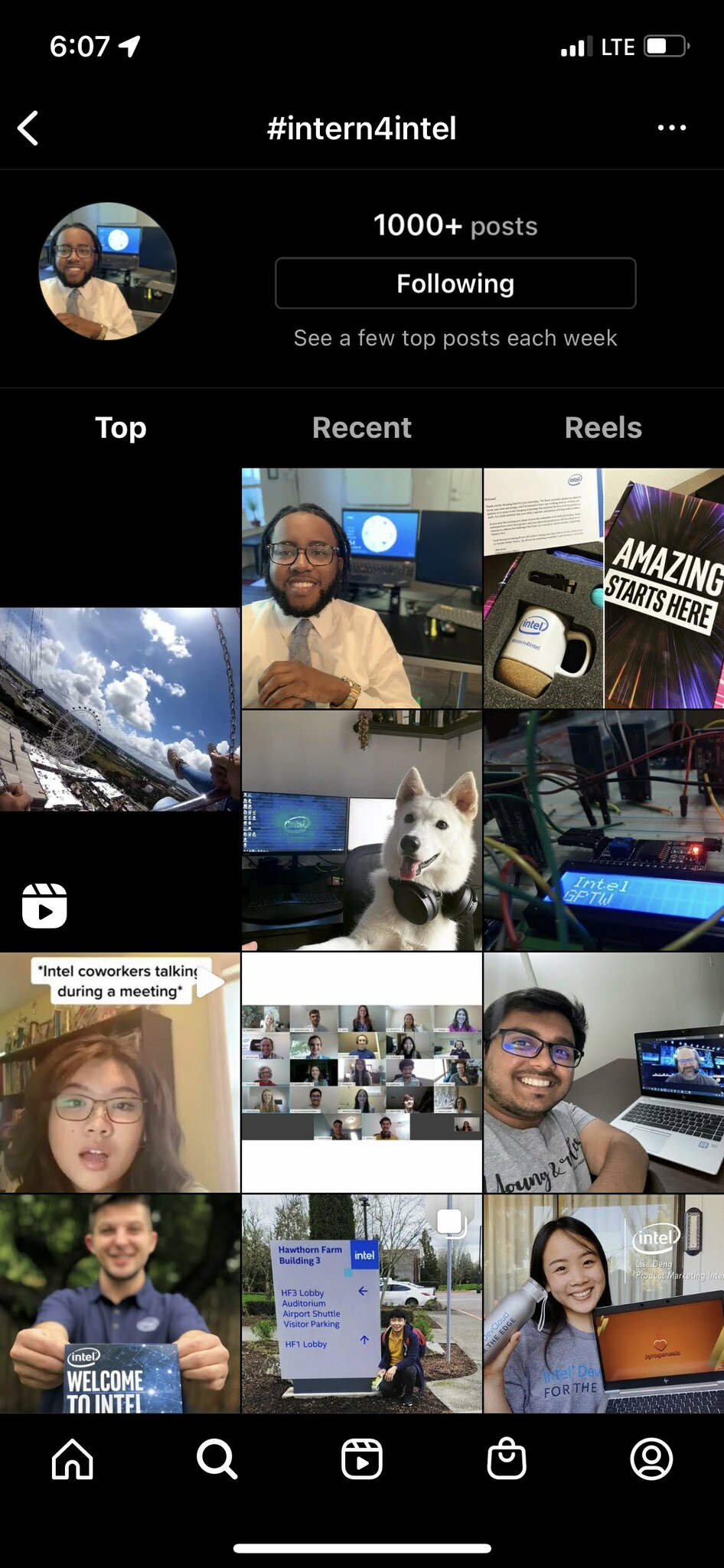Open the Profile tab in bottom bar
Image resolution: width=724 pixels, height=1568 pixels.
click(651, 1459)
